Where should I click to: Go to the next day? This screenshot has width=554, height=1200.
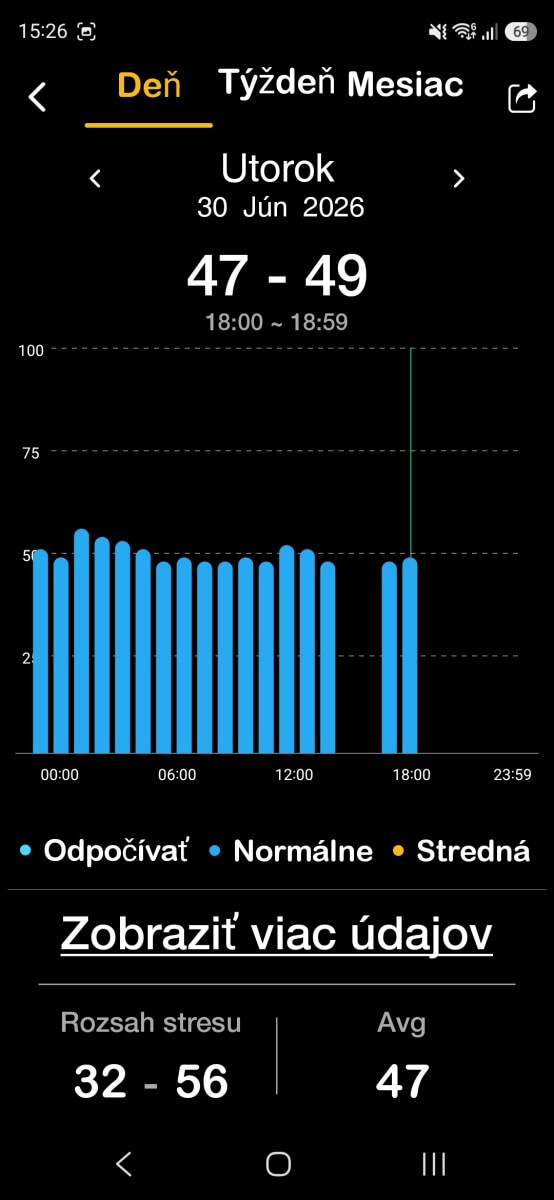pos(459,179)
